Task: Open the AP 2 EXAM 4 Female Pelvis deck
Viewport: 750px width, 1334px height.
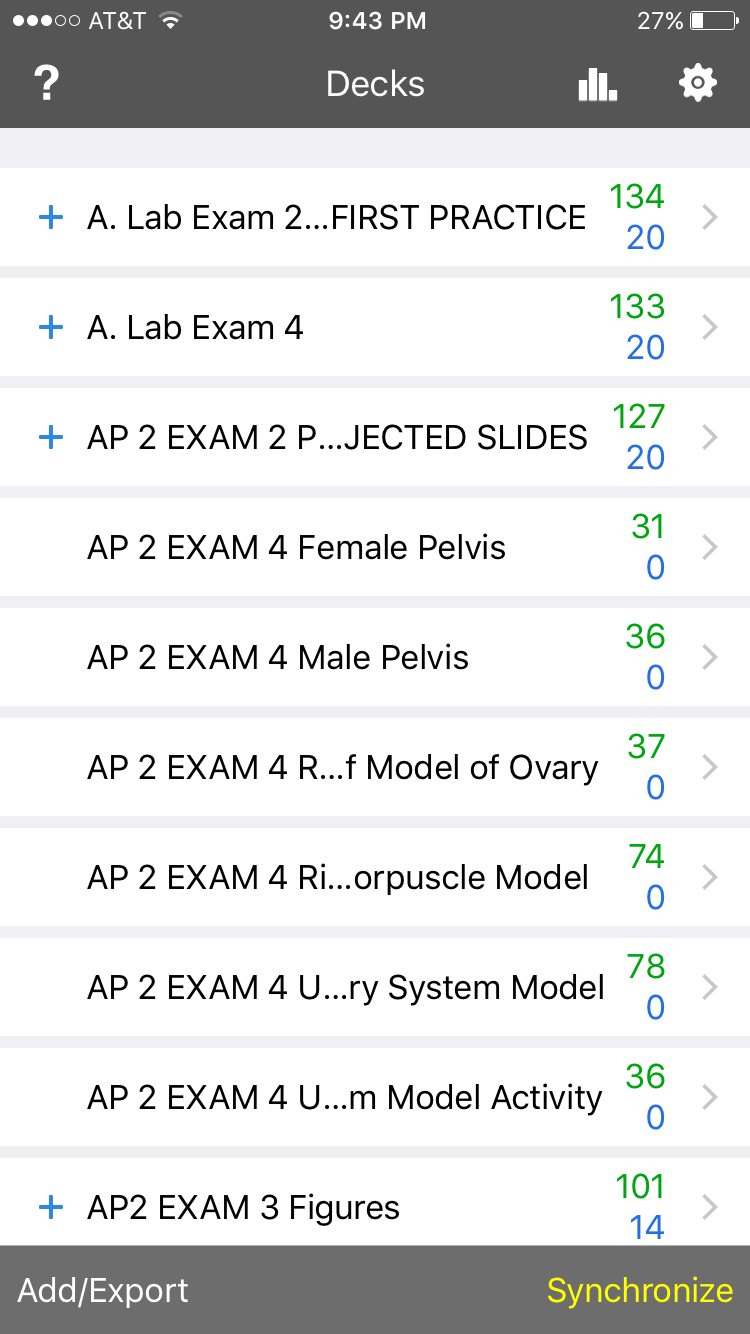Action: (297, 547)
